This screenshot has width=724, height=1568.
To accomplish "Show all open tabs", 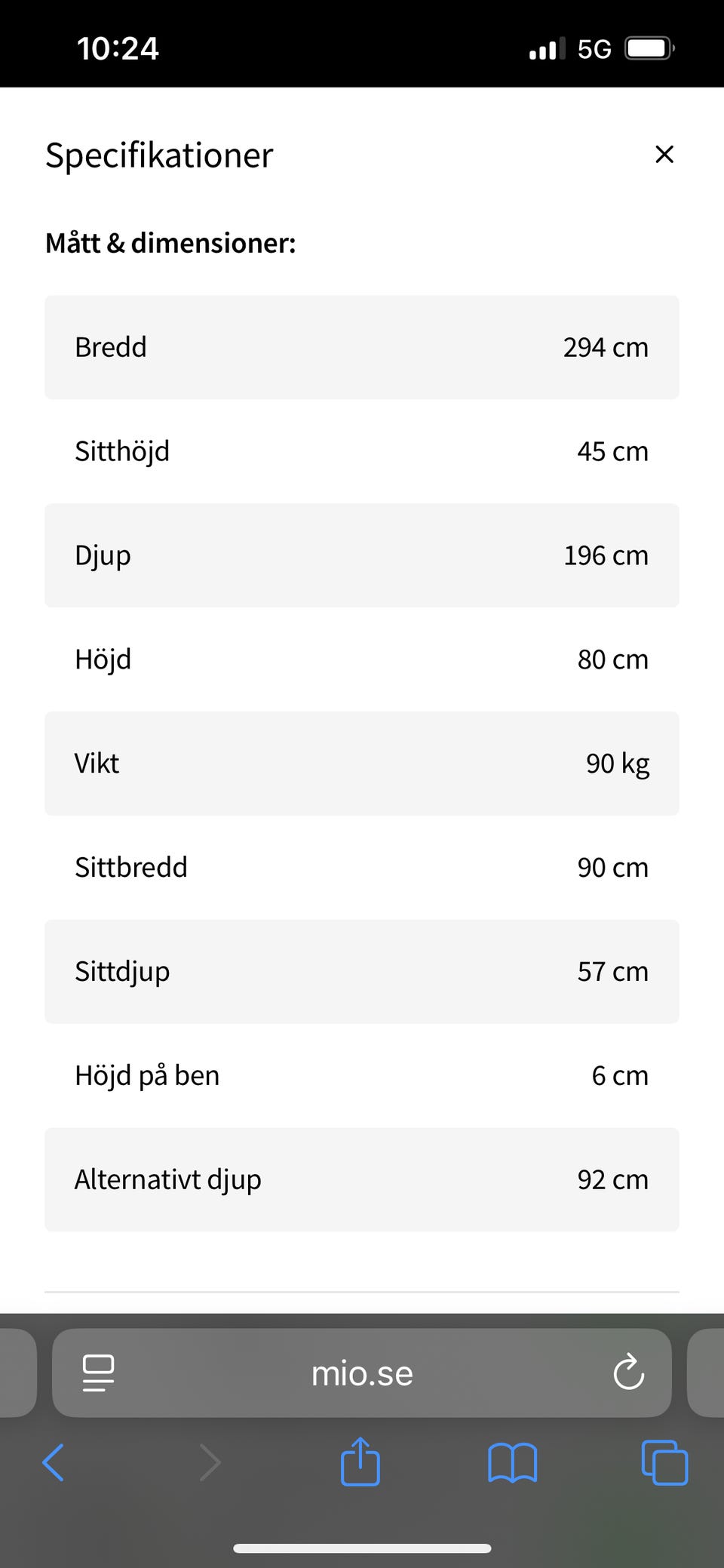I will click(664, 1463).
